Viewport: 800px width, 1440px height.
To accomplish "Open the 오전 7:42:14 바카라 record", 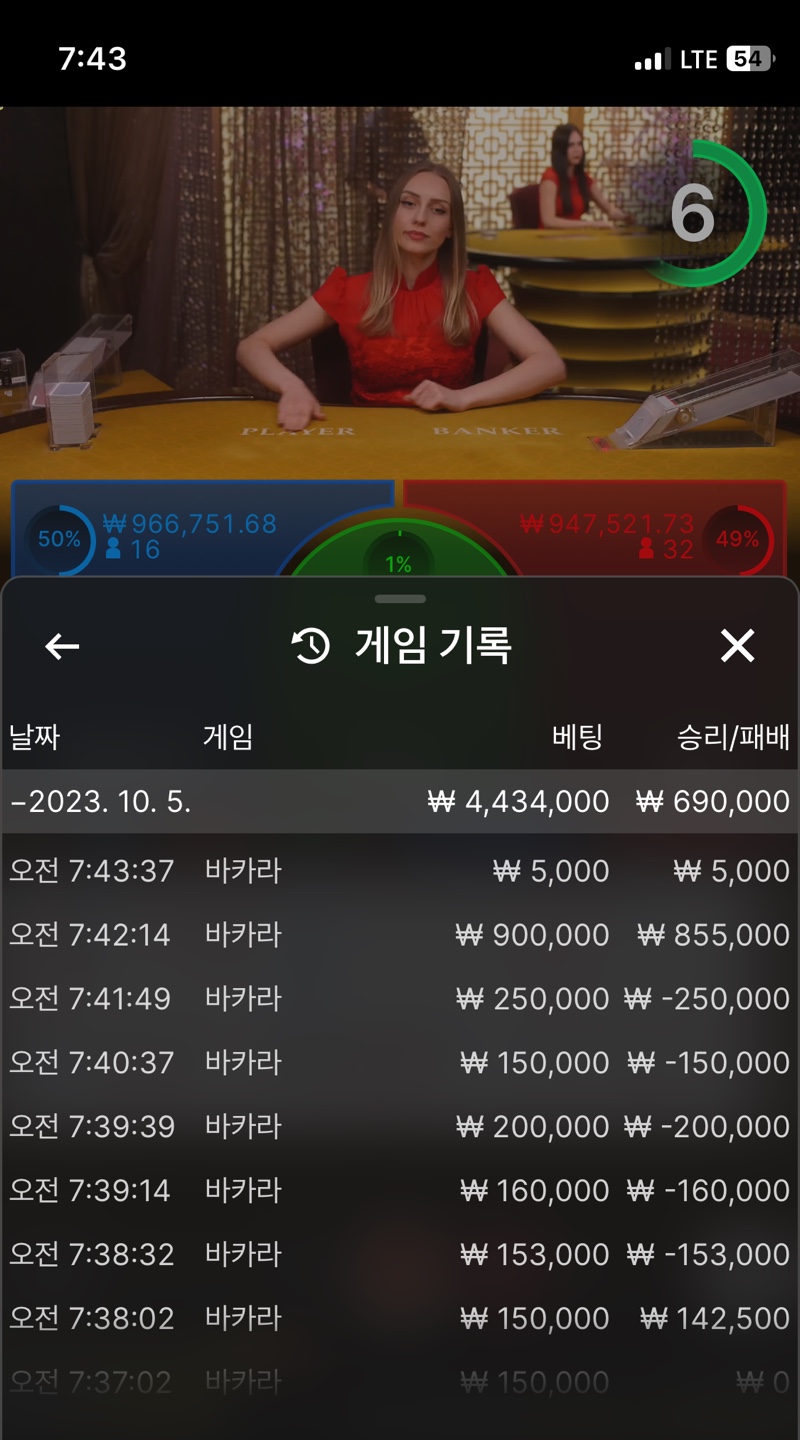I will (x=400, y=935).
